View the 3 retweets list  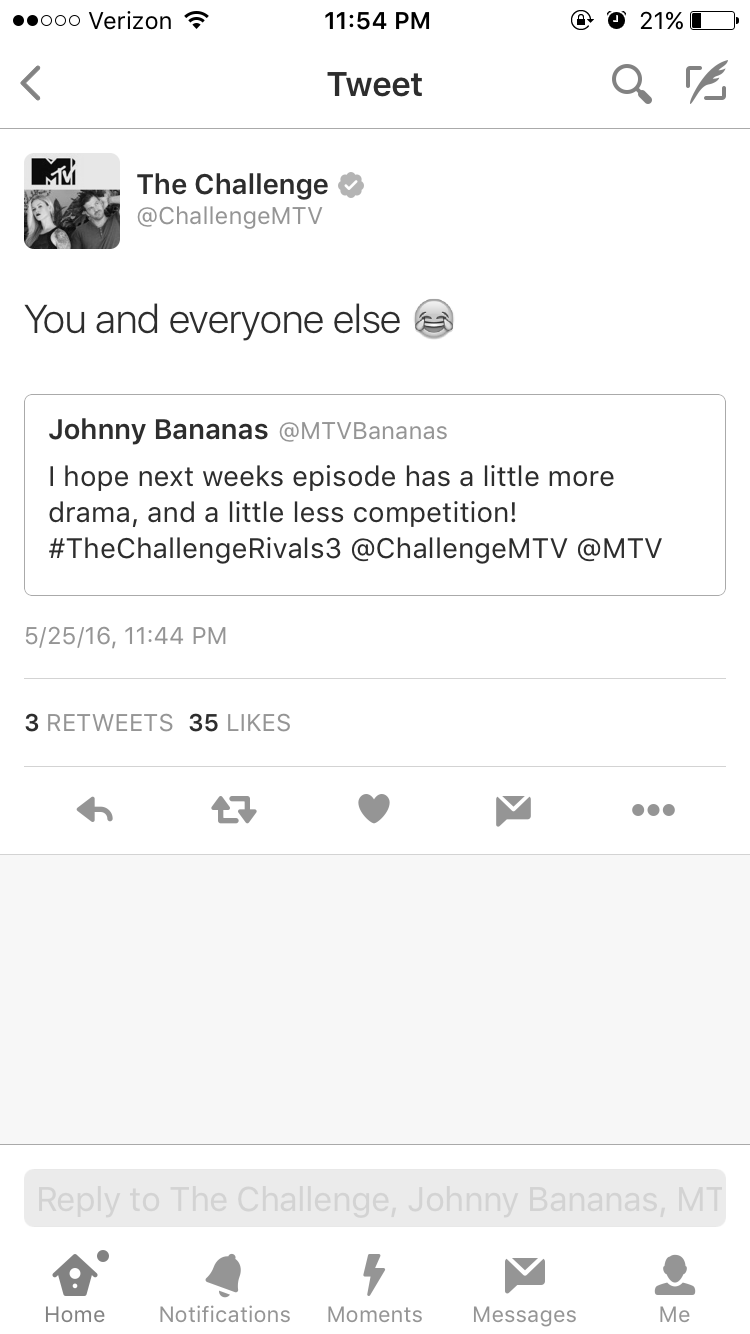tap(98, 723)
